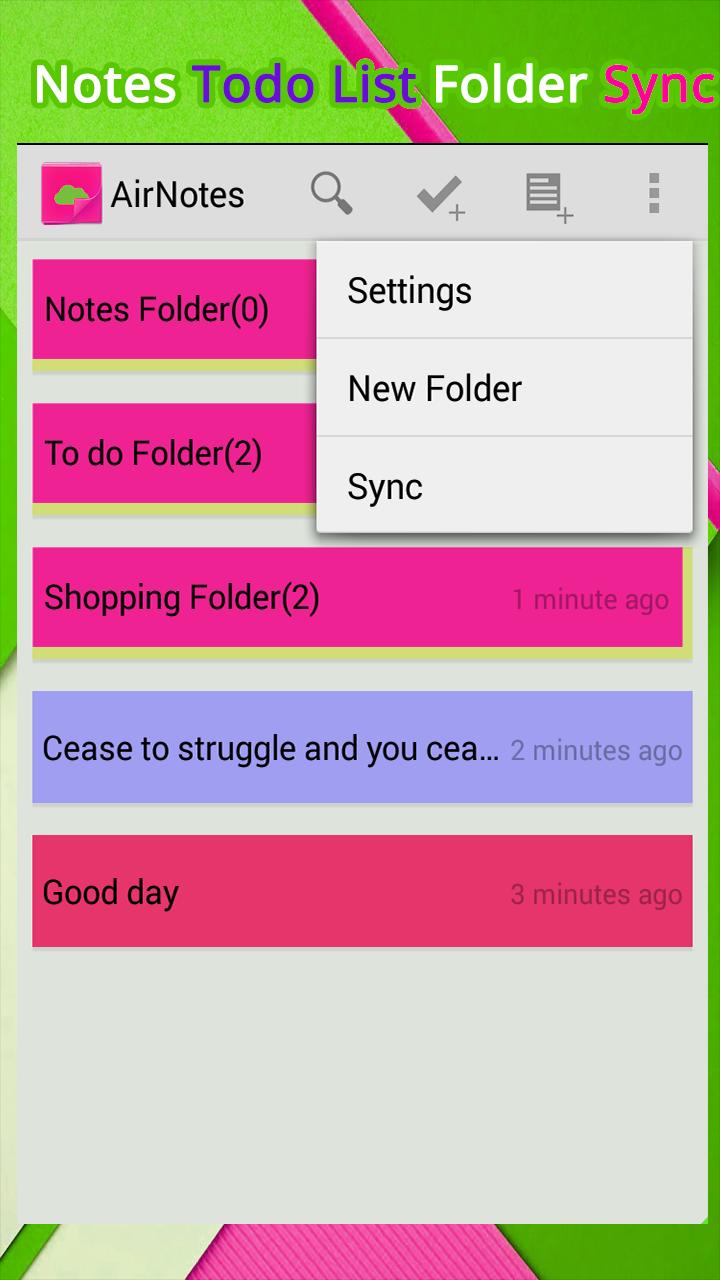Tap the checkmark icon to add a todo
720x1280 pixels.
pyautogui.click(x=440, y=194)
